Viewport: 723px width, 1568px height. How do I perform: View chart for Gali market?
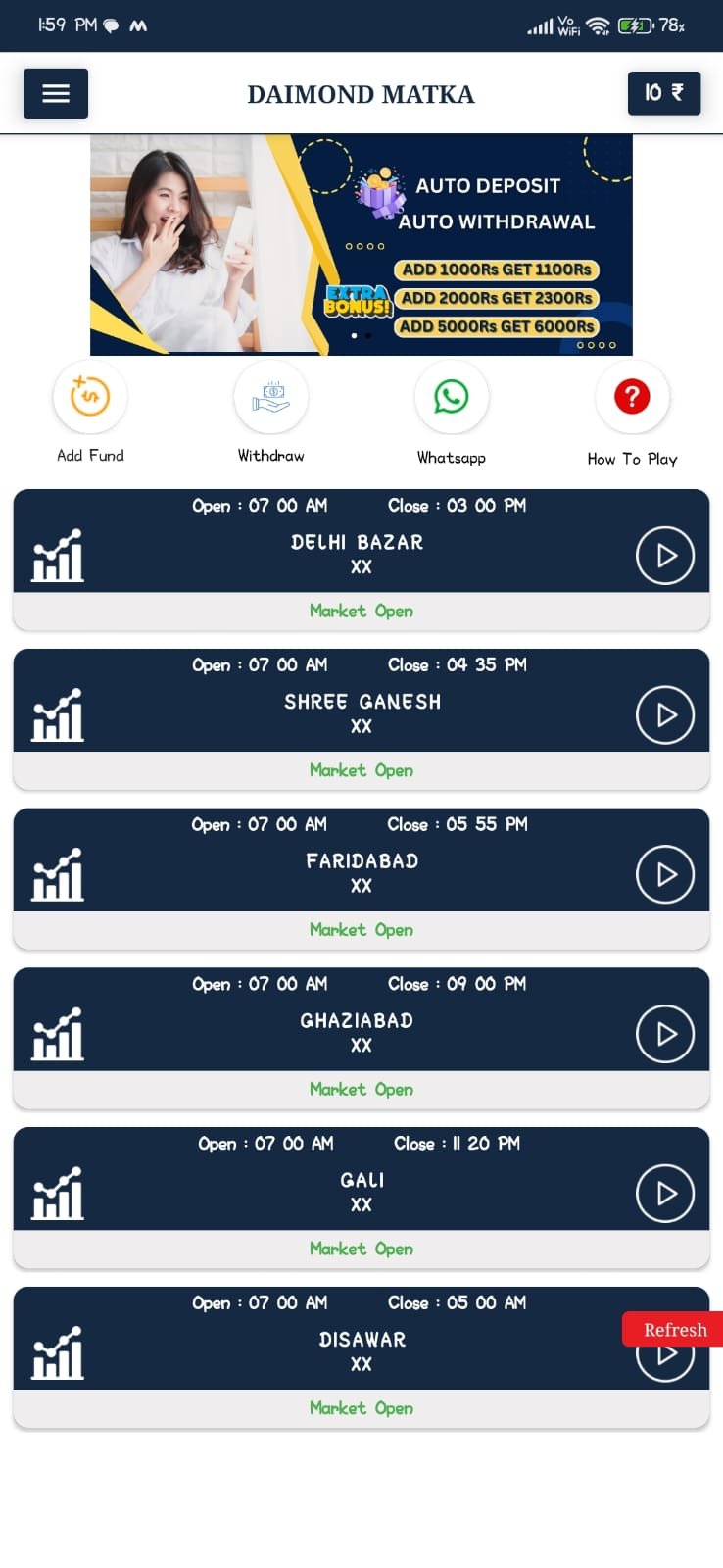pyautogui.click(x=58, y=1194)
